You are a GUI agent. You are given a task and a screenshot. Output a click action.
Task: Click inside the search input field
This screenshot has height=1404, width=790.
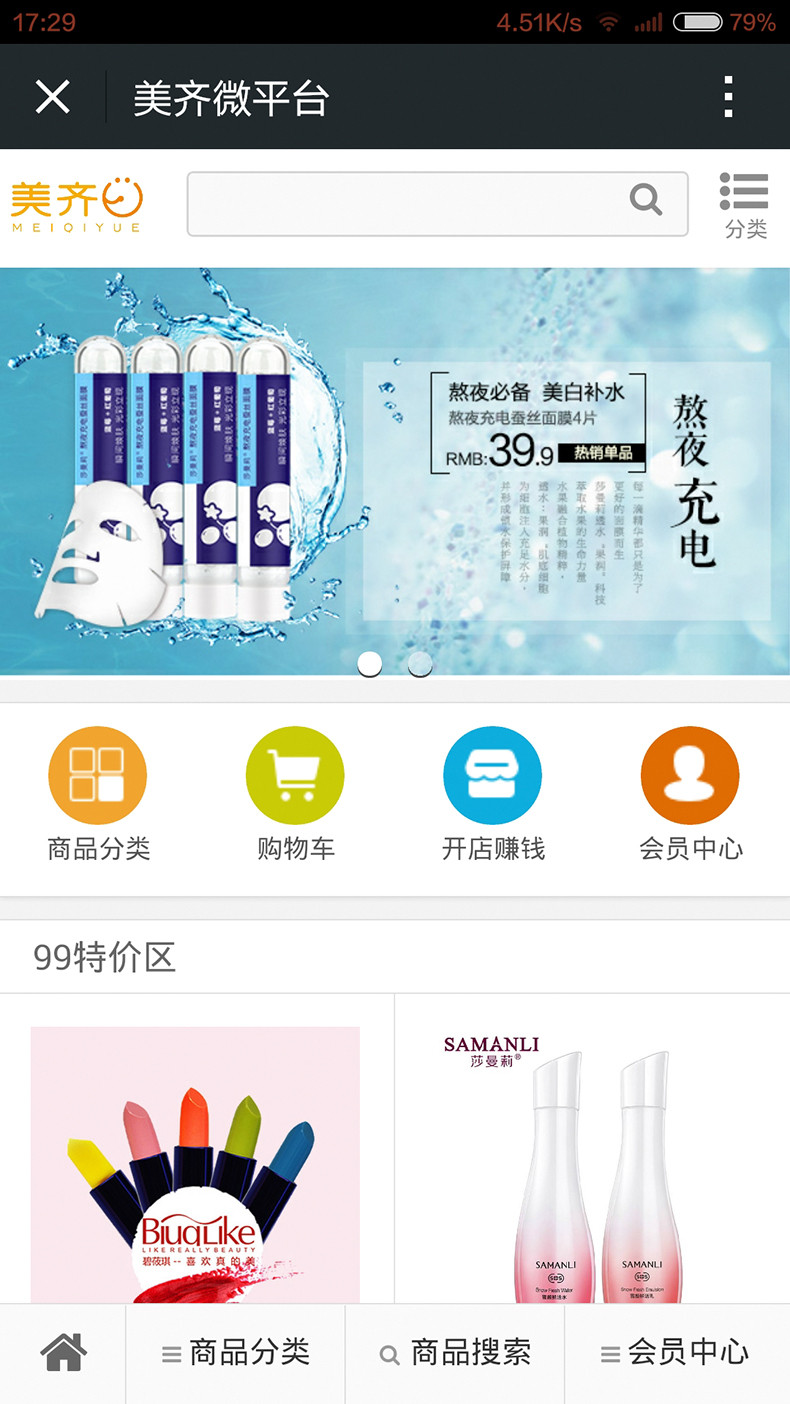[x=400, y=203]
